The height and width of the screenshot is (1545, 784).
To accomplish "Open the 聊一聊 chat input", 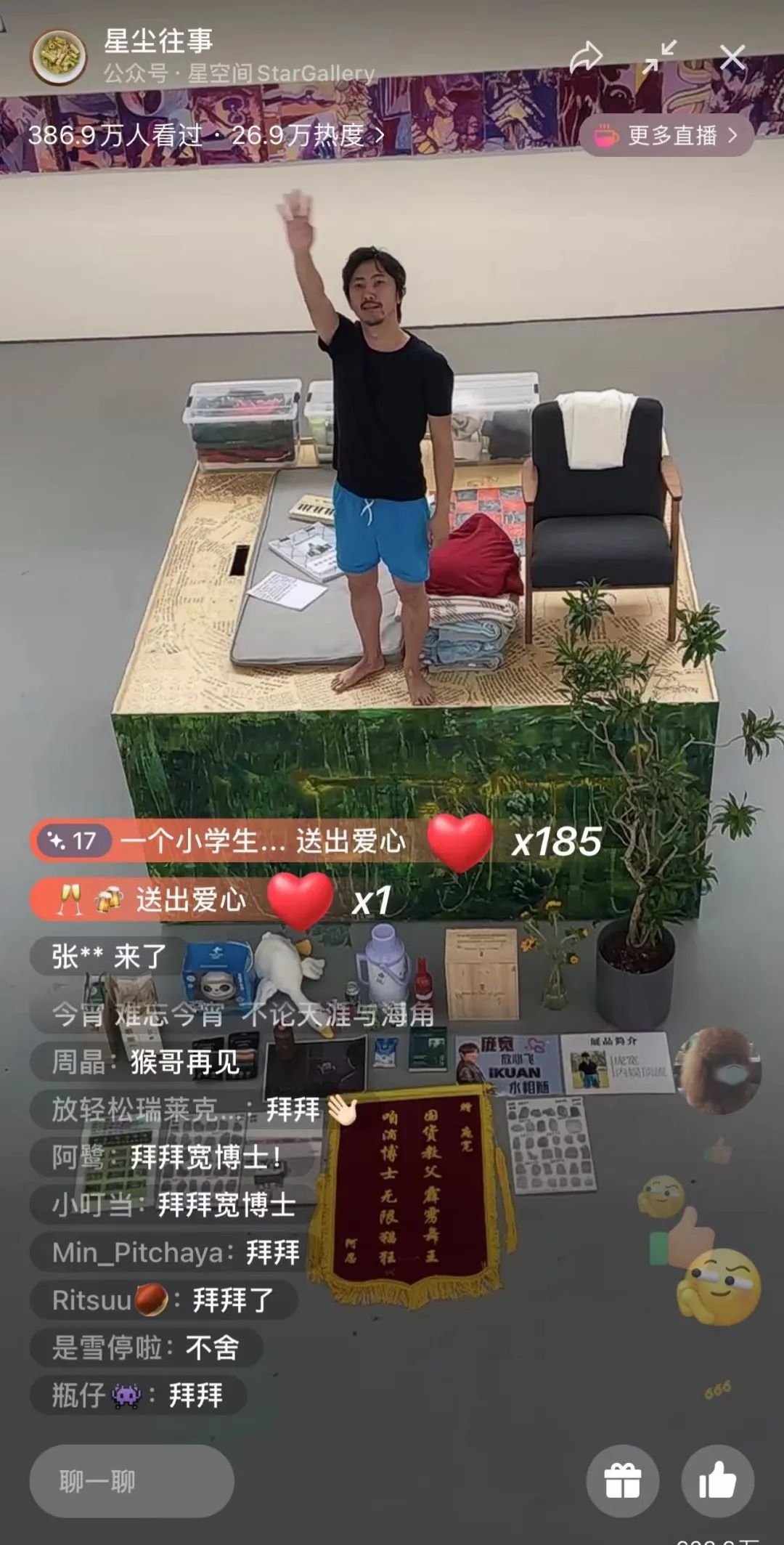I will [x=131, y=1480].
